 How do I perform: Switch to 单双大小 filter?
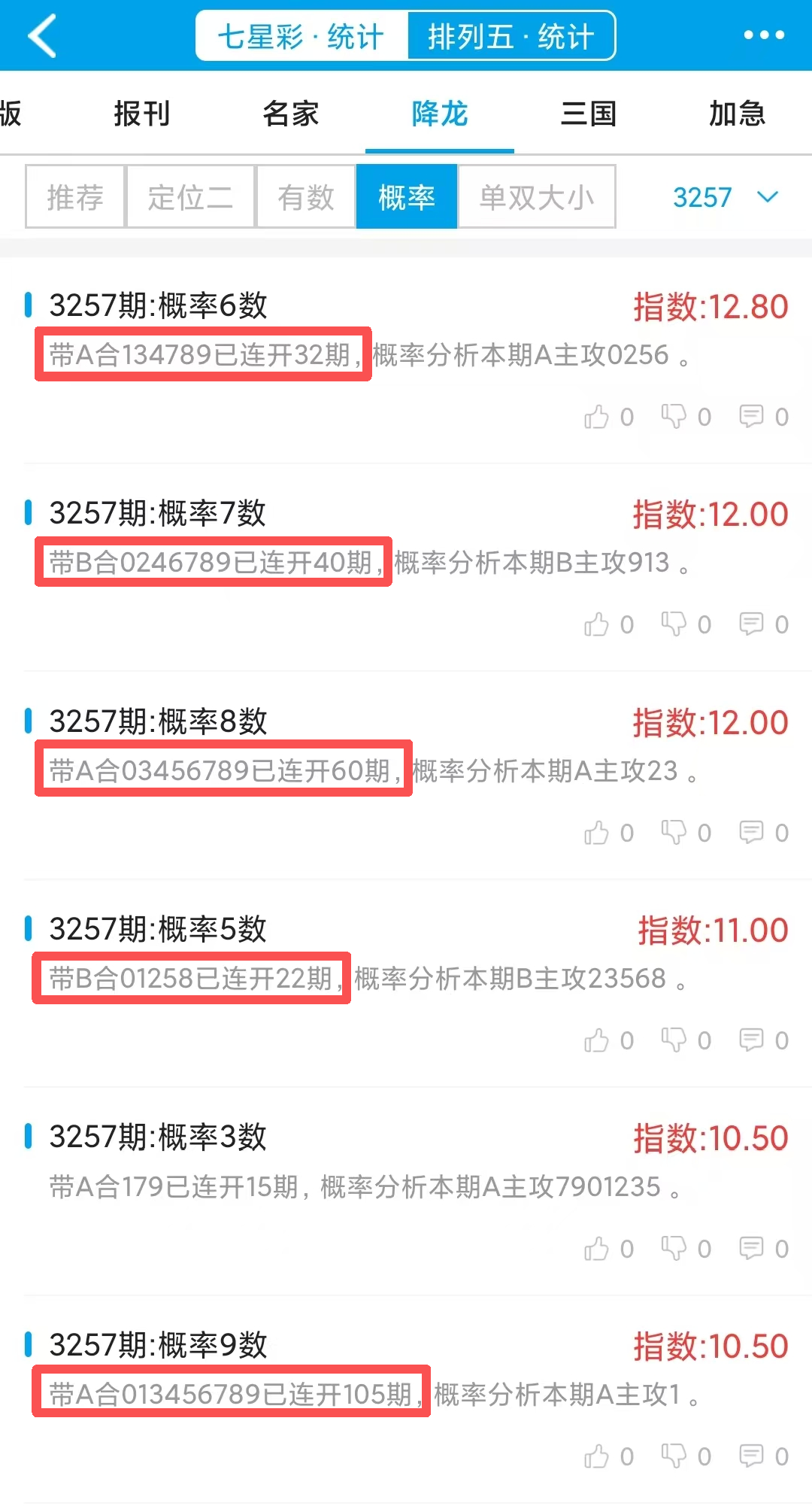click(537, 197)
